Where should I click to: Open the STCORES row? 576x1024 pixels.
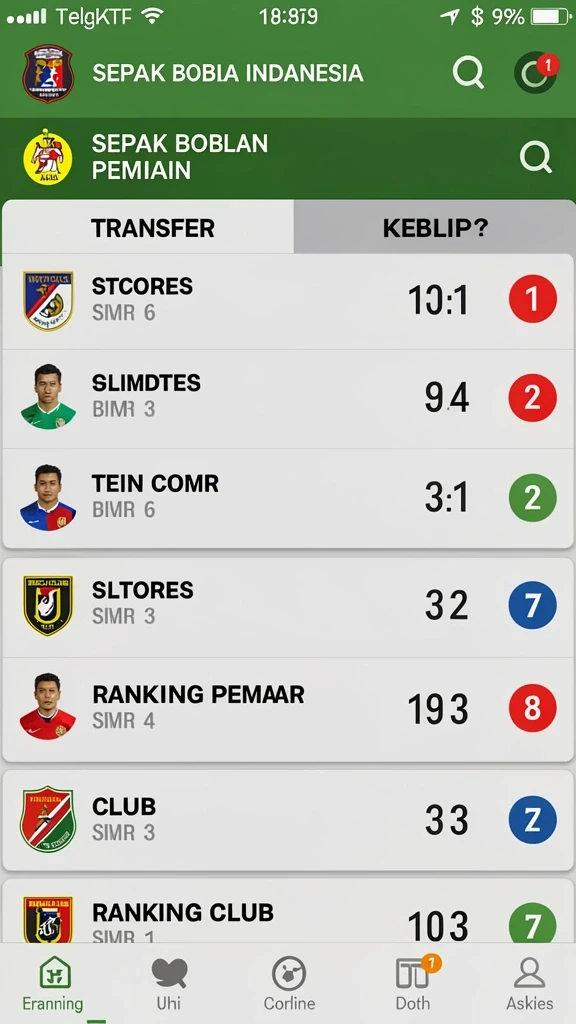point(288,300)
